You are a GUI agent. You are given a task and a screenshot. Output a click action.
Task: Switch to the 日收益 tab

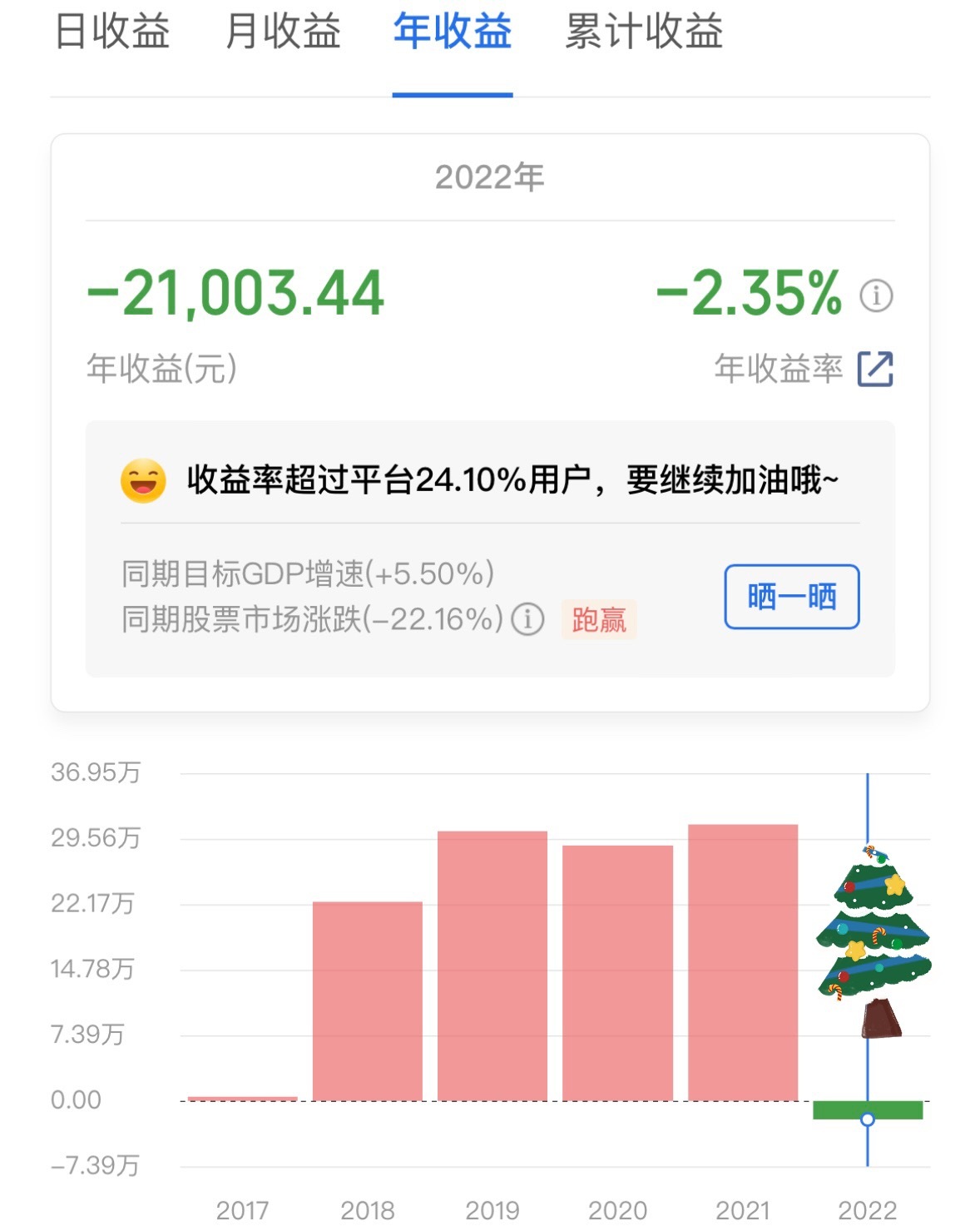click(112, 33)
